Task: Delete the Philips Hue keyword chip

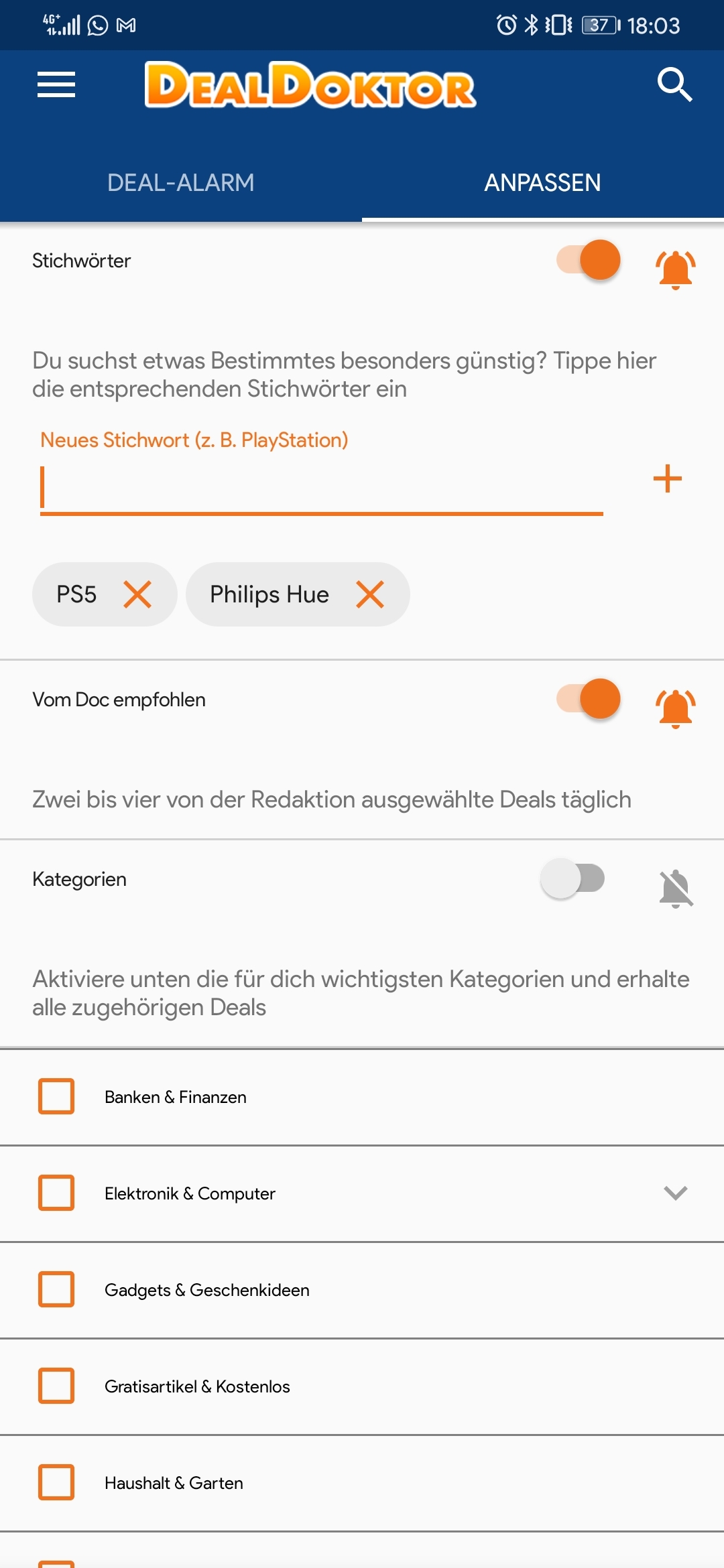Action: click(x=370, y=594)
